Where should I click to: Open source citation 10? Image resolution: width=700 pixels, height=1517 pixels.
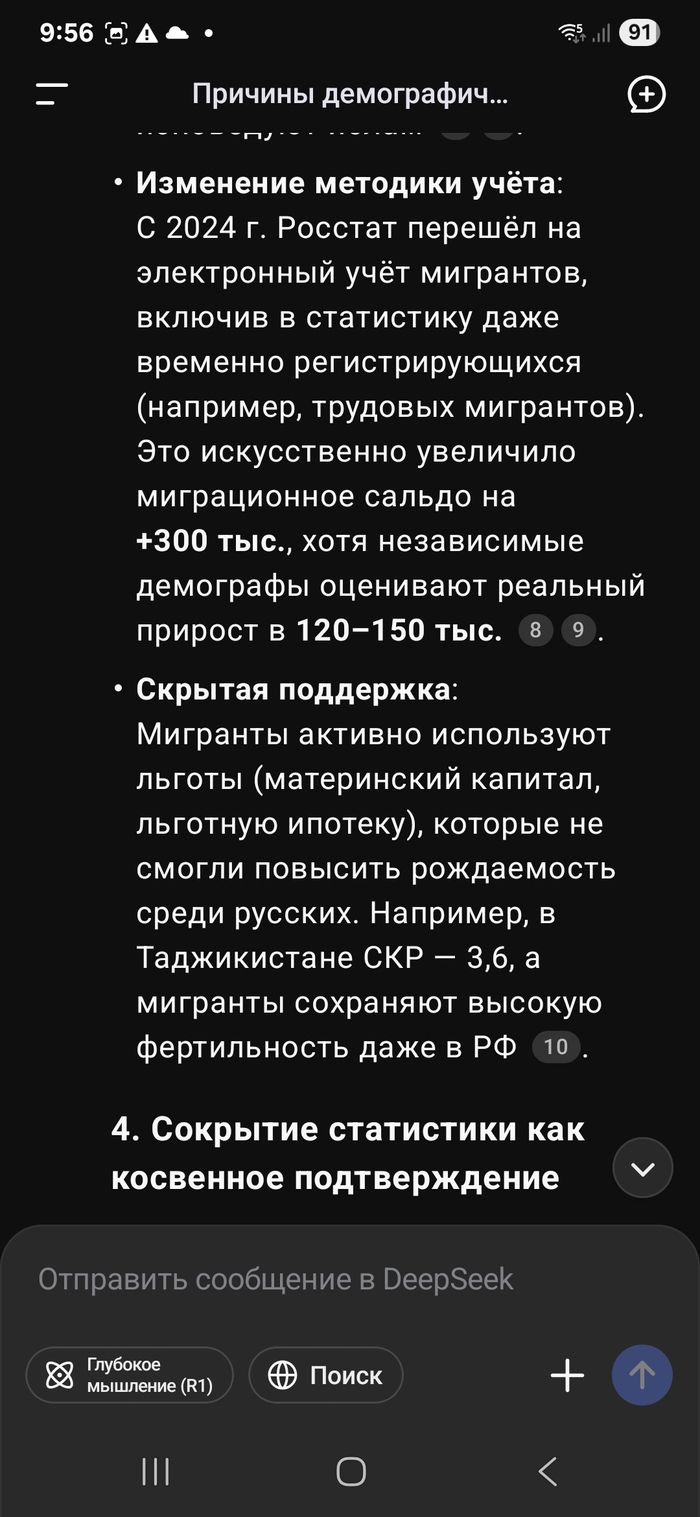point(555,1048)
